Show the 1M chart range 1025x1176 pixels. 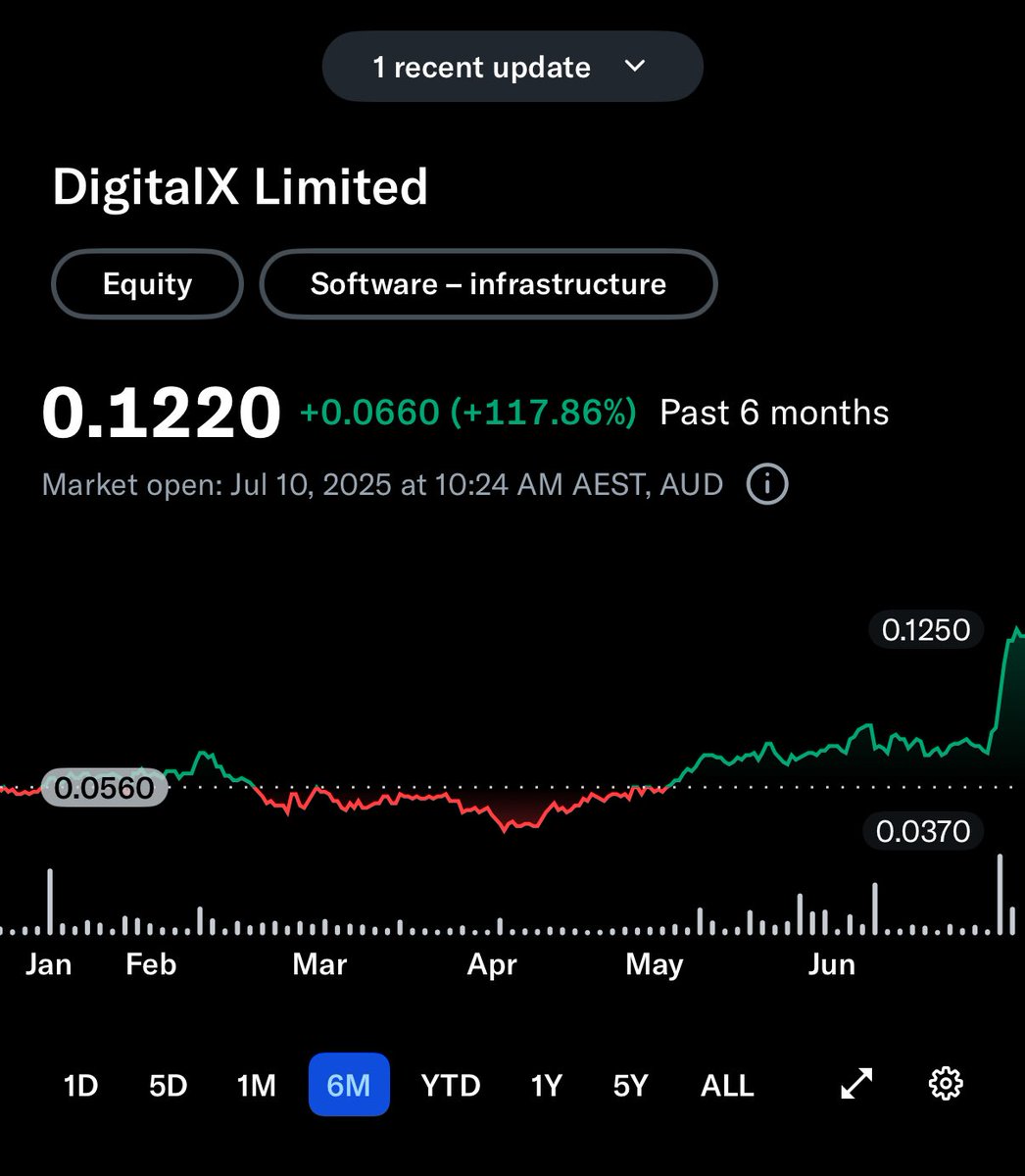click(x=256, y=1085)
